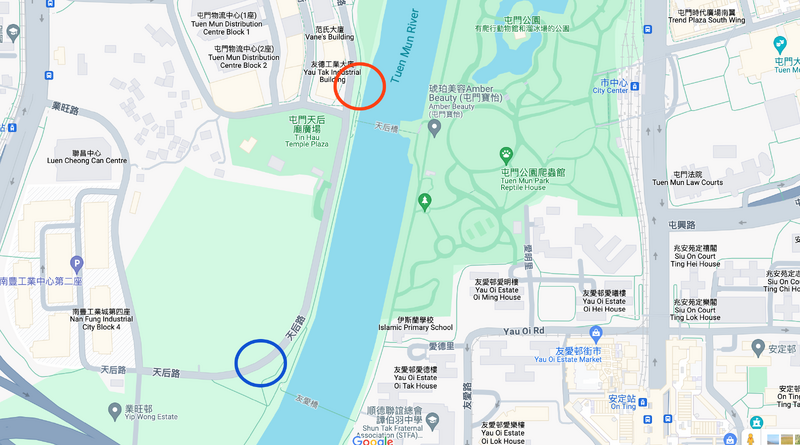This screenshot has width=800, height=445.
Task: Open the imagery thumbnails beside the pegman
Action: click(775, 439)
